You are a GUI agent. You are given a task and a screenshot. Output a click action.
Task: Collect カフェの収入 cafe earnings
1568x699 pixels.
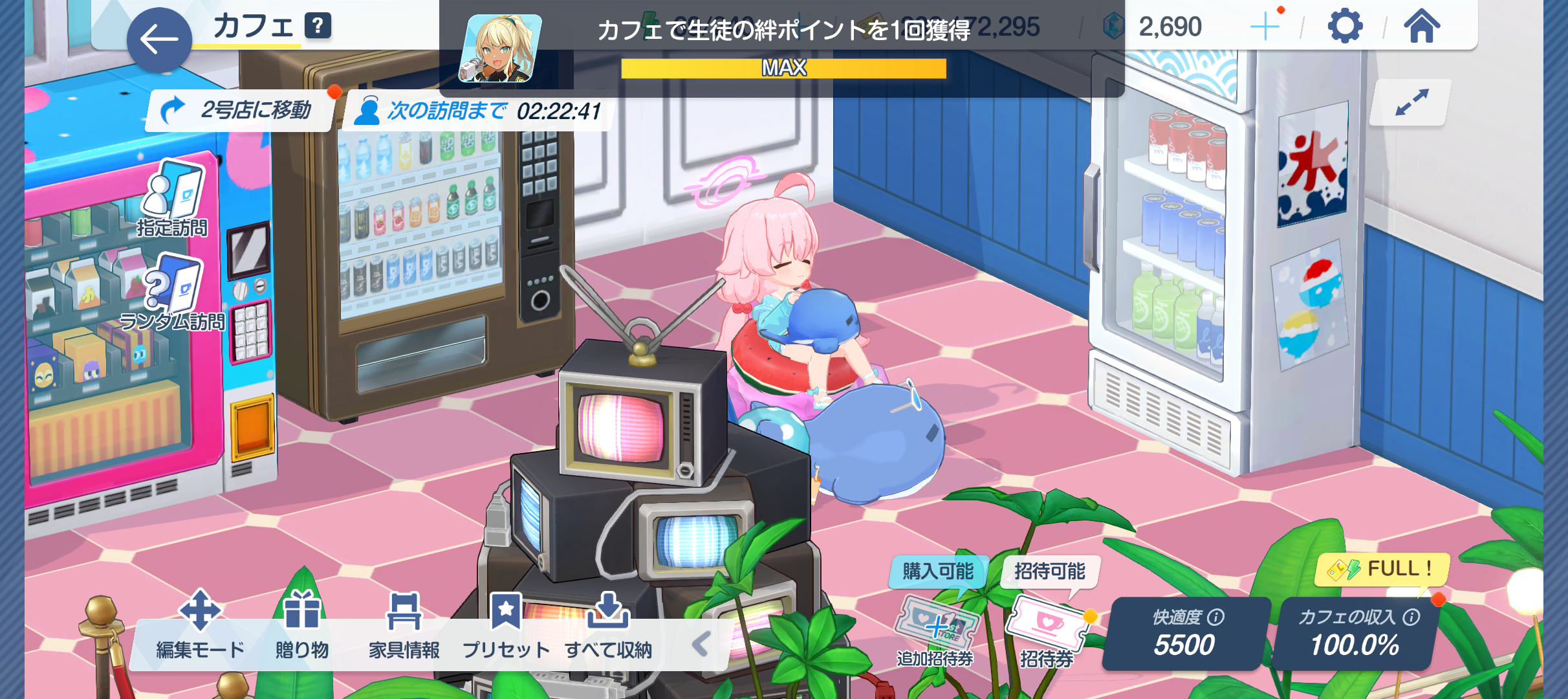point(1356,634)
